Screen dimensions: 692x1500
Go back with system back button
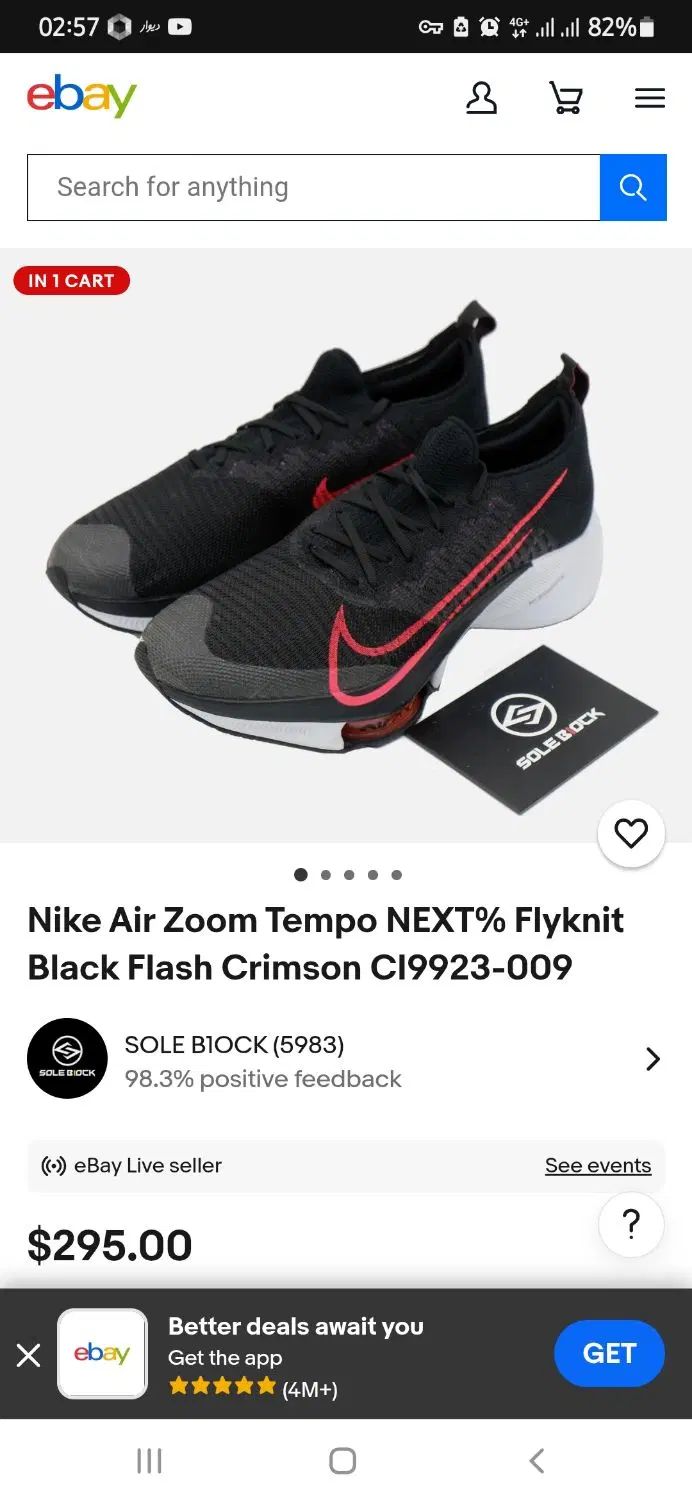click(536, 1461)
